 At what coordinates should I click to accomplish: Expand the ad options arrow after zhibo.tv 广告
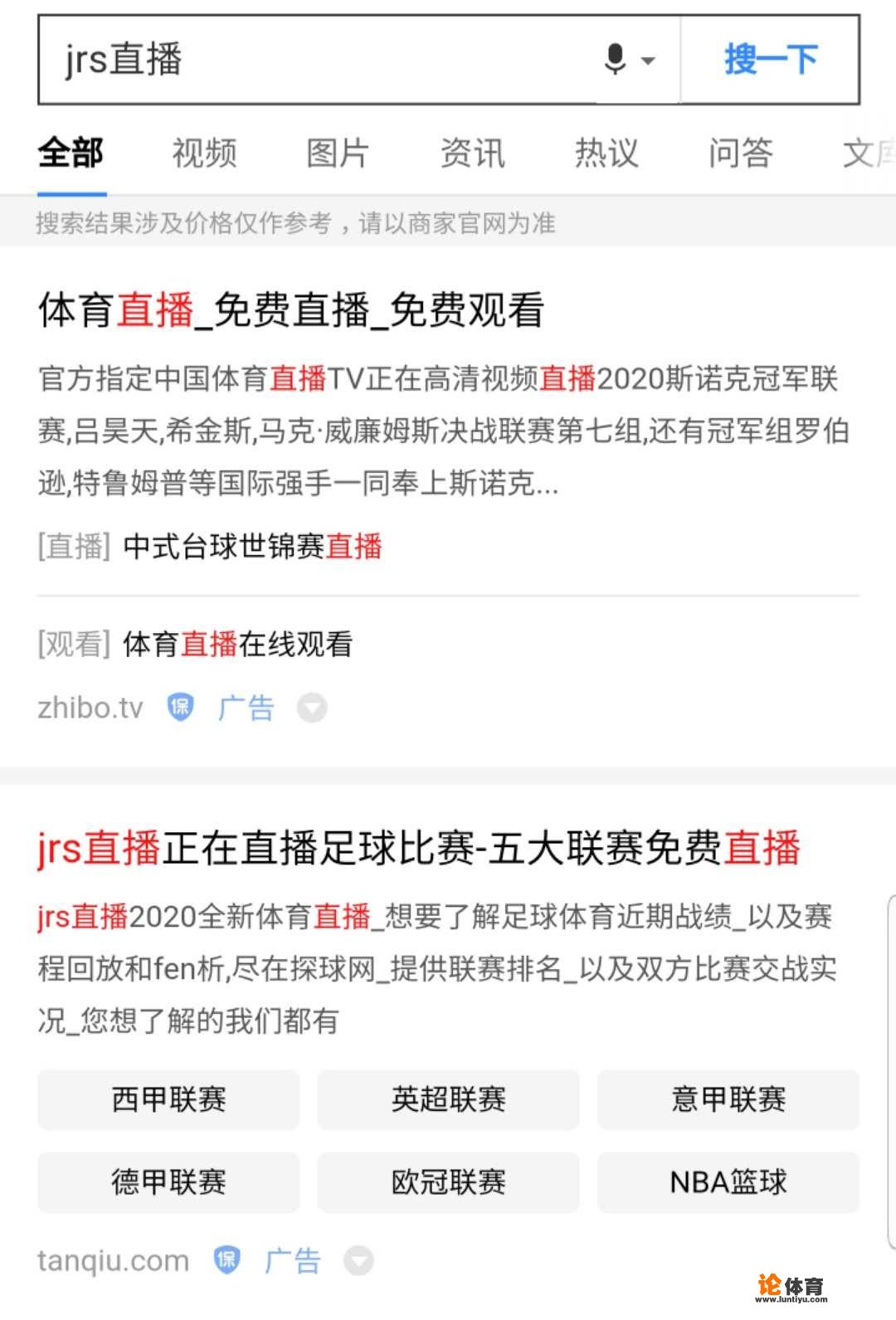pyautogui.click(x=312, y=708)
